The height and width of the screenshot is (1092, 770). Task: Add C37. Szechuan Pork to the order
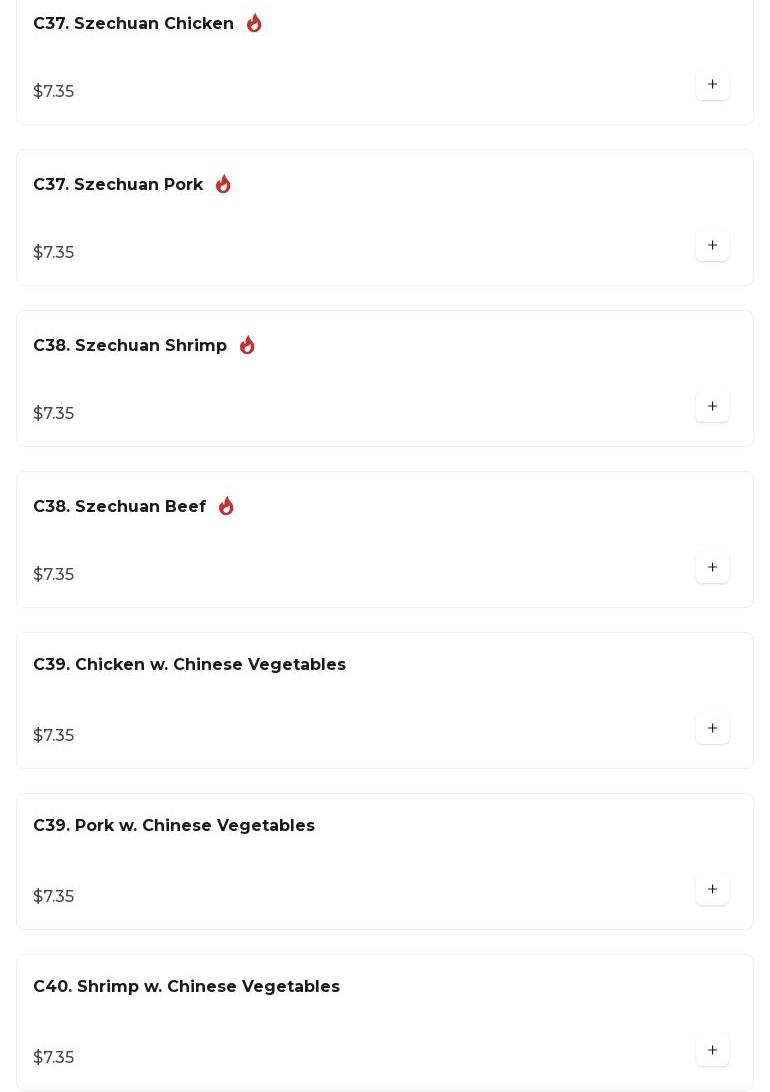(x=712, y=246)
